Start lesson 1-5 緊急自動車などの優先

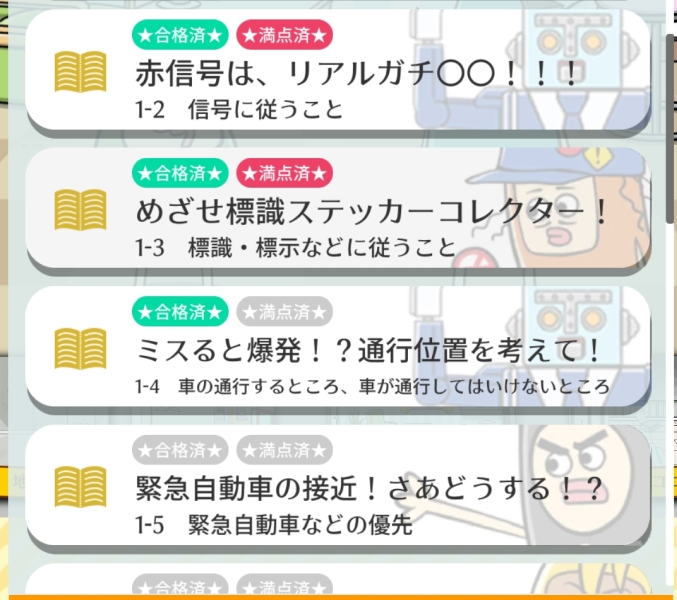point(338,489)
